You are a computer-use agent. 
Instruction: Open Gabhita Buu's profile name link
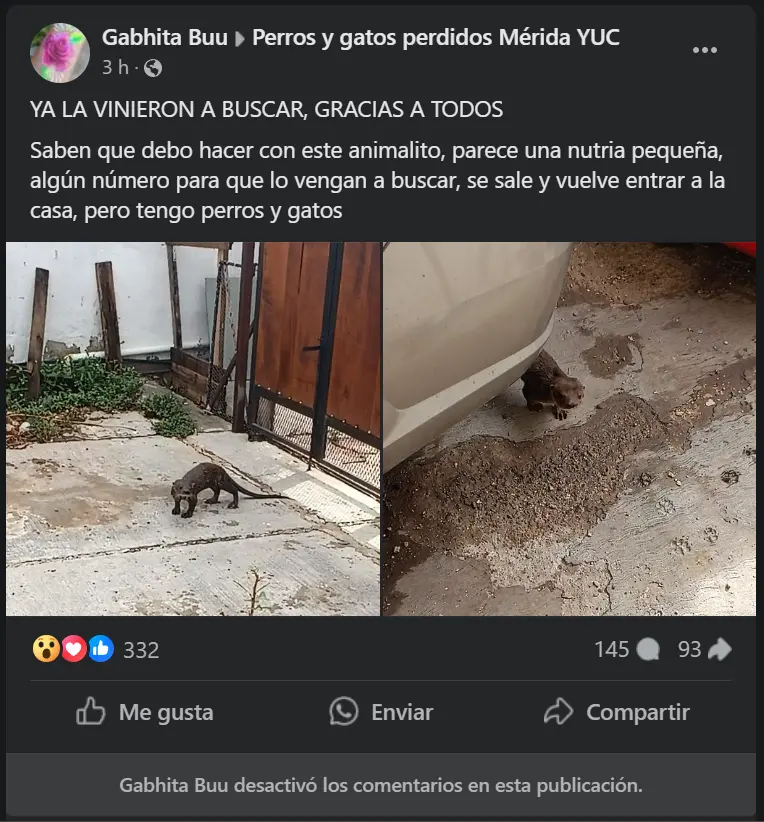click(165, 38)
